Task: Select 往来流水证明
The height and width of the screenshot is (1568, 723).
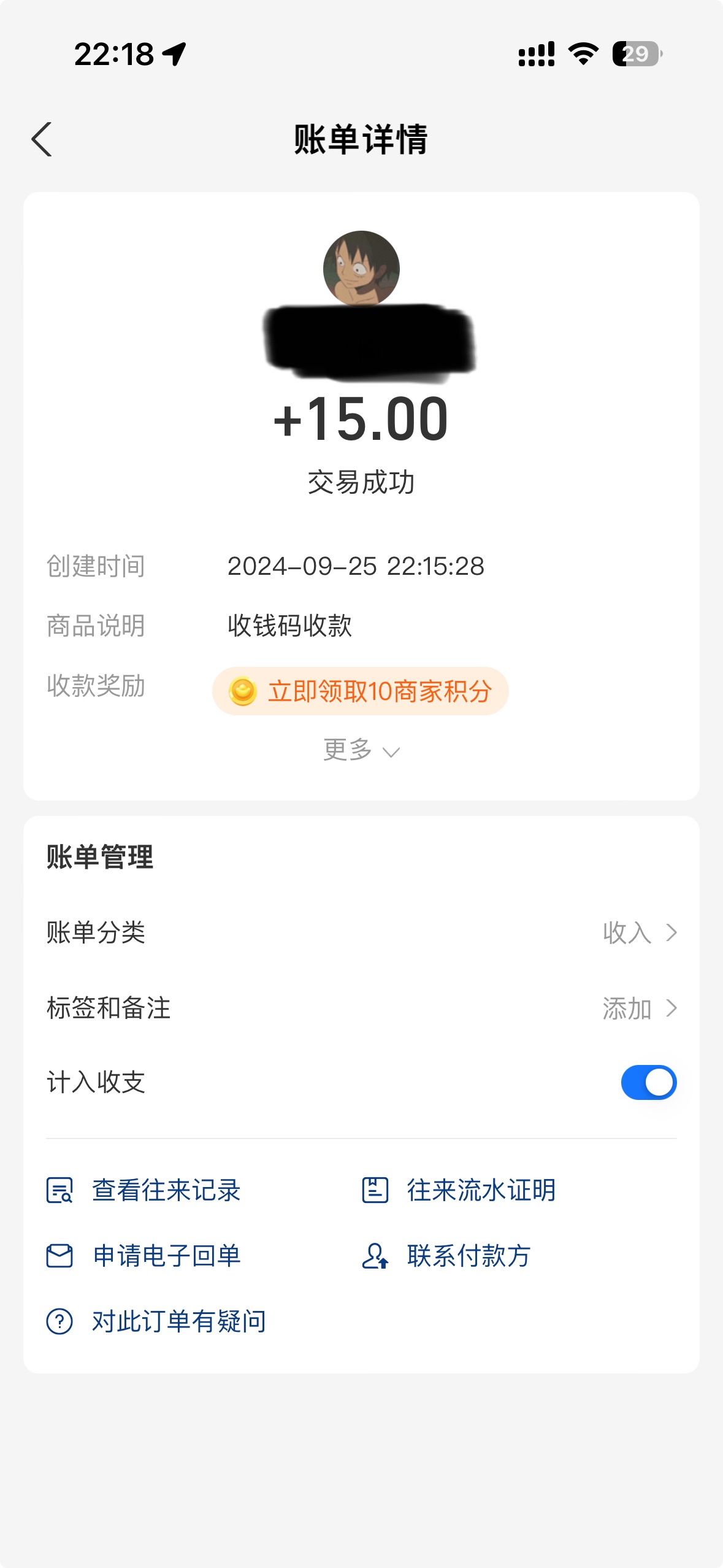Action: 459,1190
